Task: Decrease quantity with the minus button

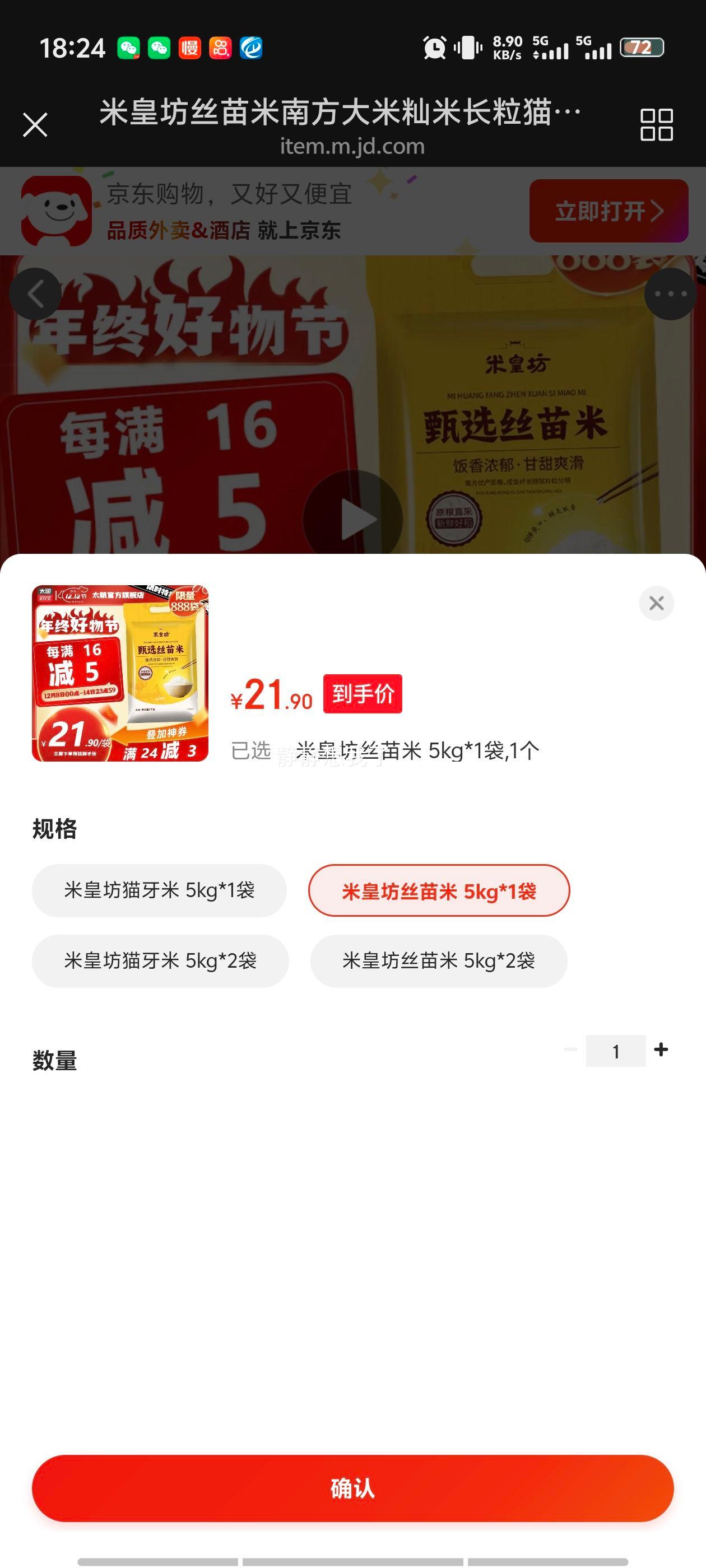Action: pos(571,1050)
